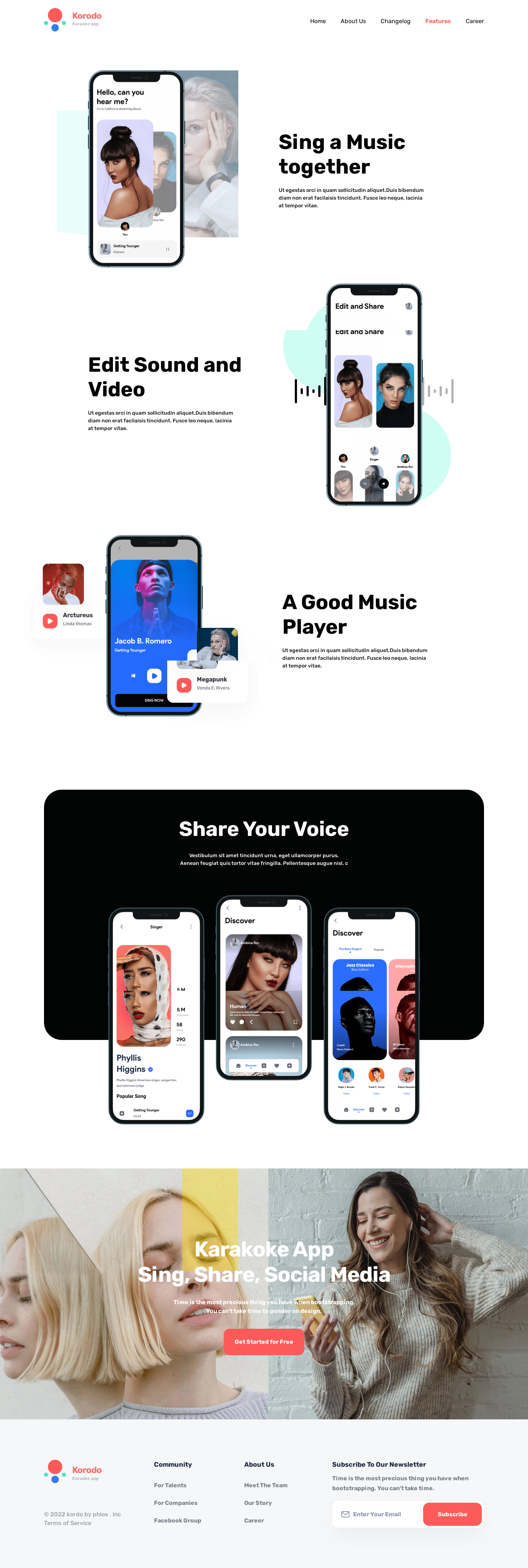Screen dimensions: 528x1568
Task: Open the Changelog page
Action: [x=395, y=21]
